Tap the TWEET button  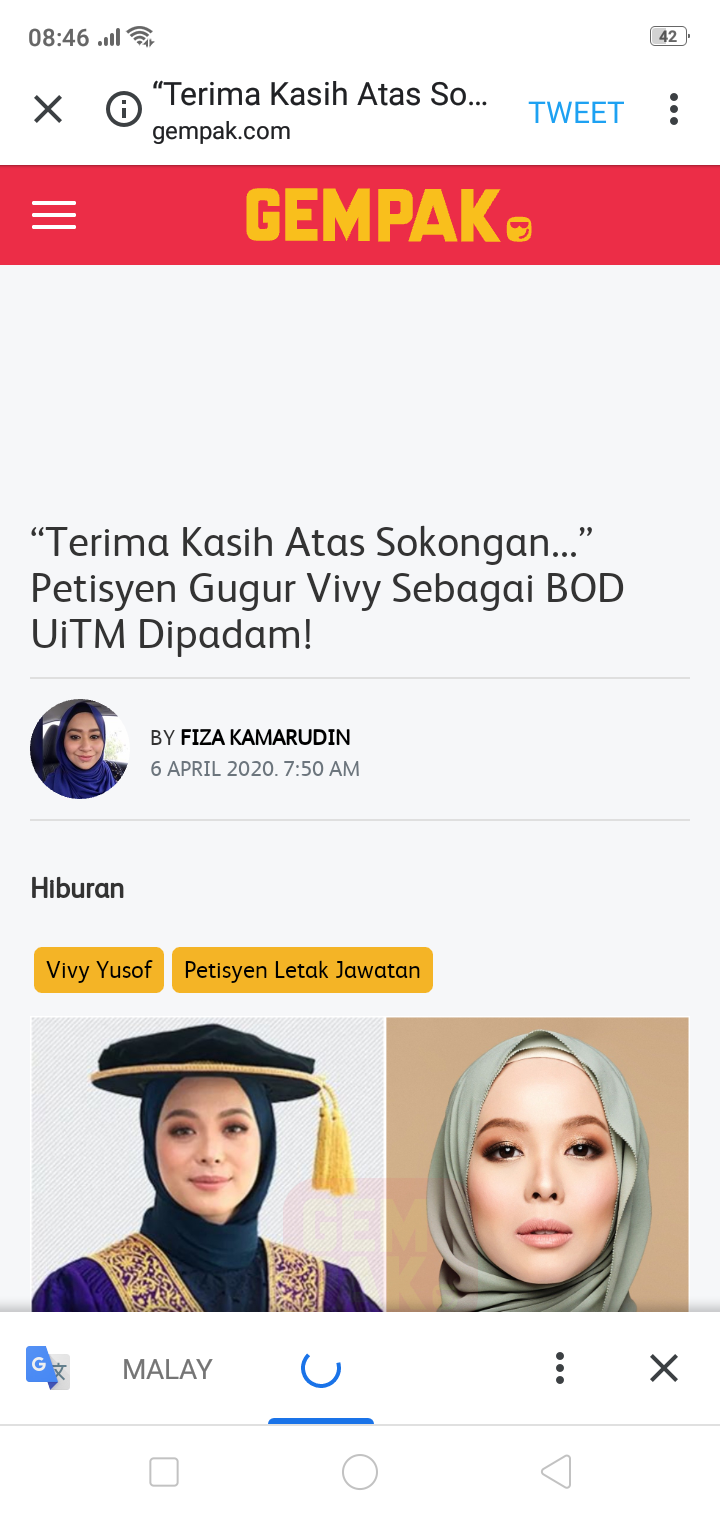pyautogui.click(x=576, y=112)
